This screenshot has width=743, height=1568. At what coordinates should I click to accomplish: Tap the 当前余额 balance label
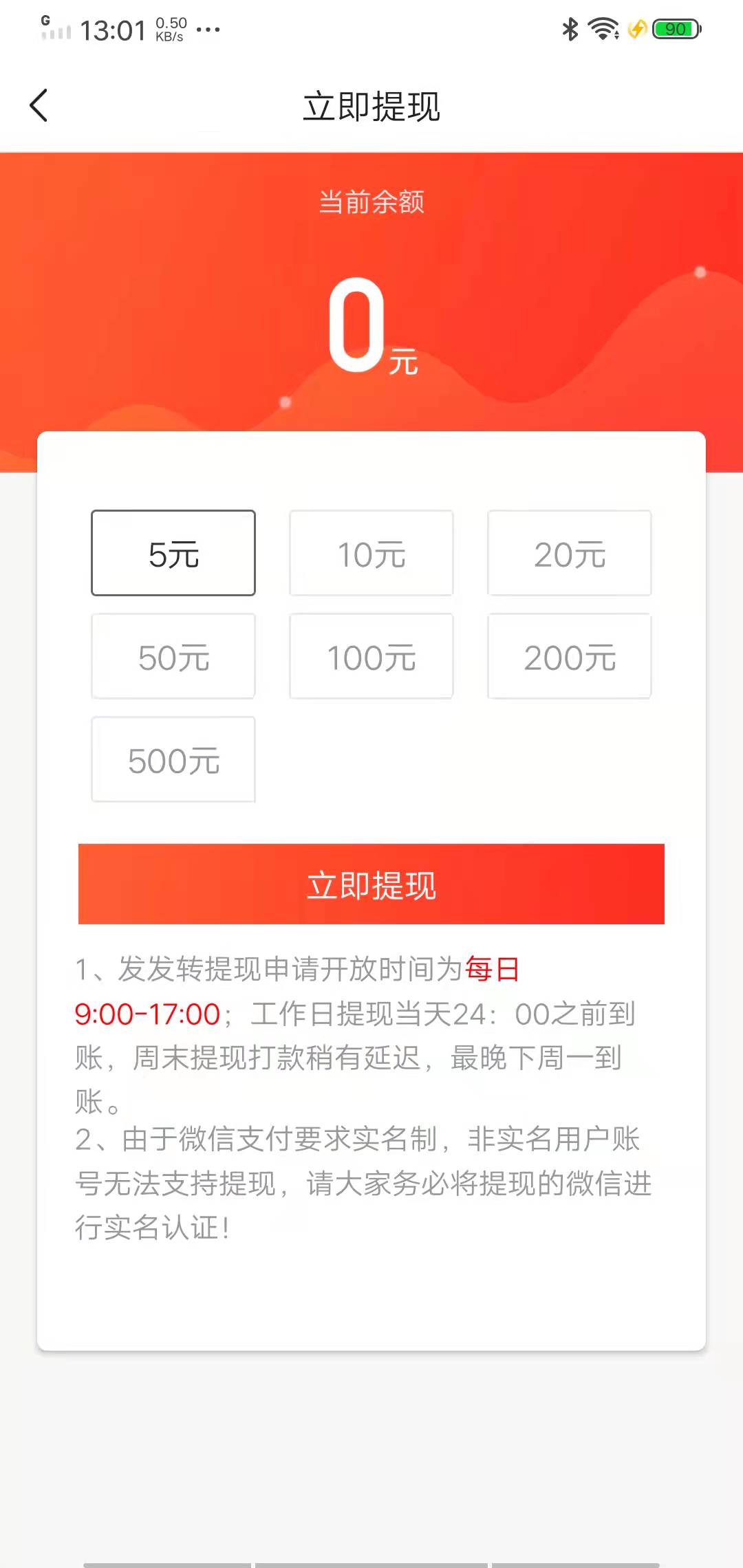371,202
